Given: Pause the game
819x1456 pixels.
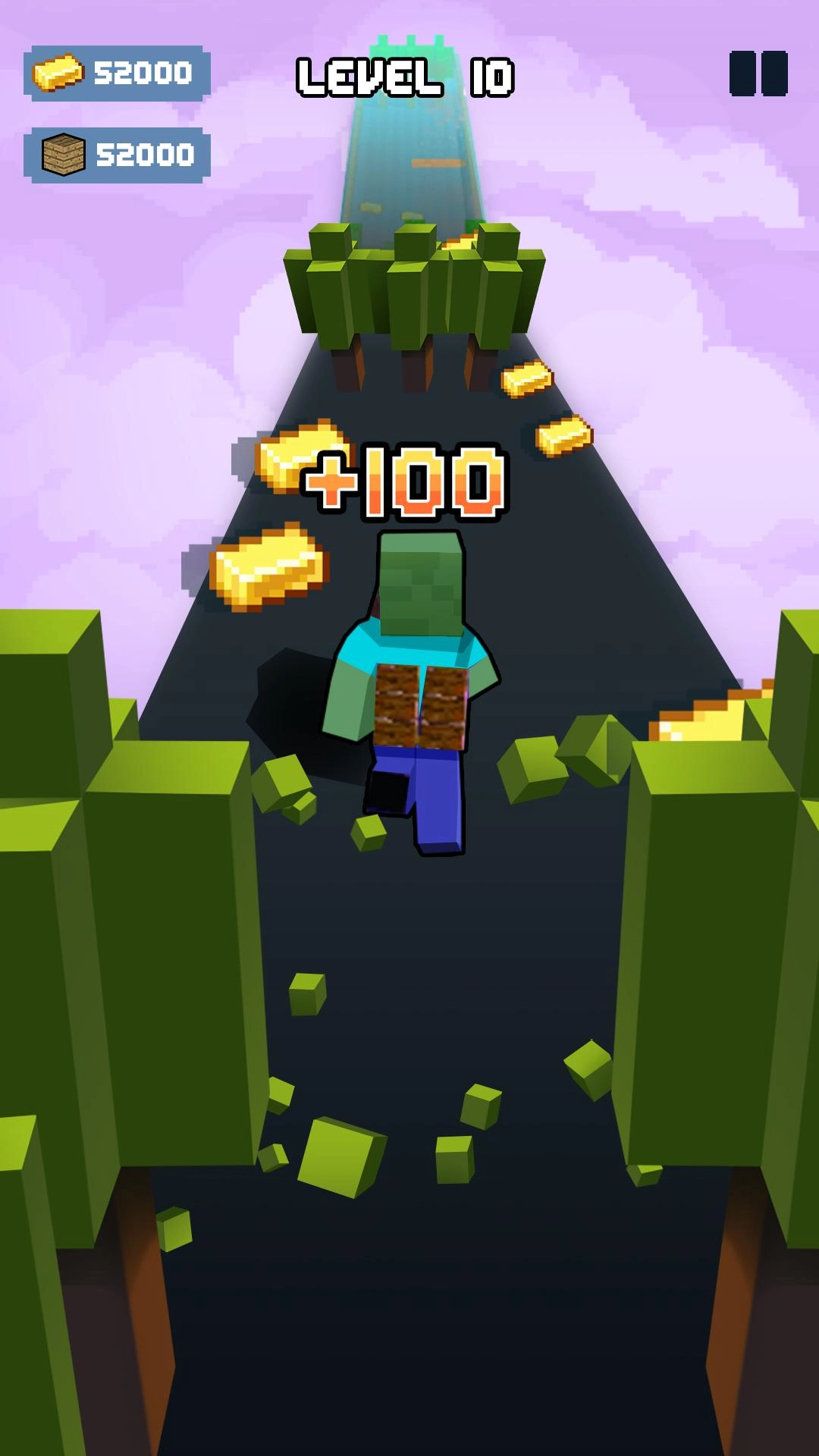Looking at the screenshot, I should click(758, 74).
